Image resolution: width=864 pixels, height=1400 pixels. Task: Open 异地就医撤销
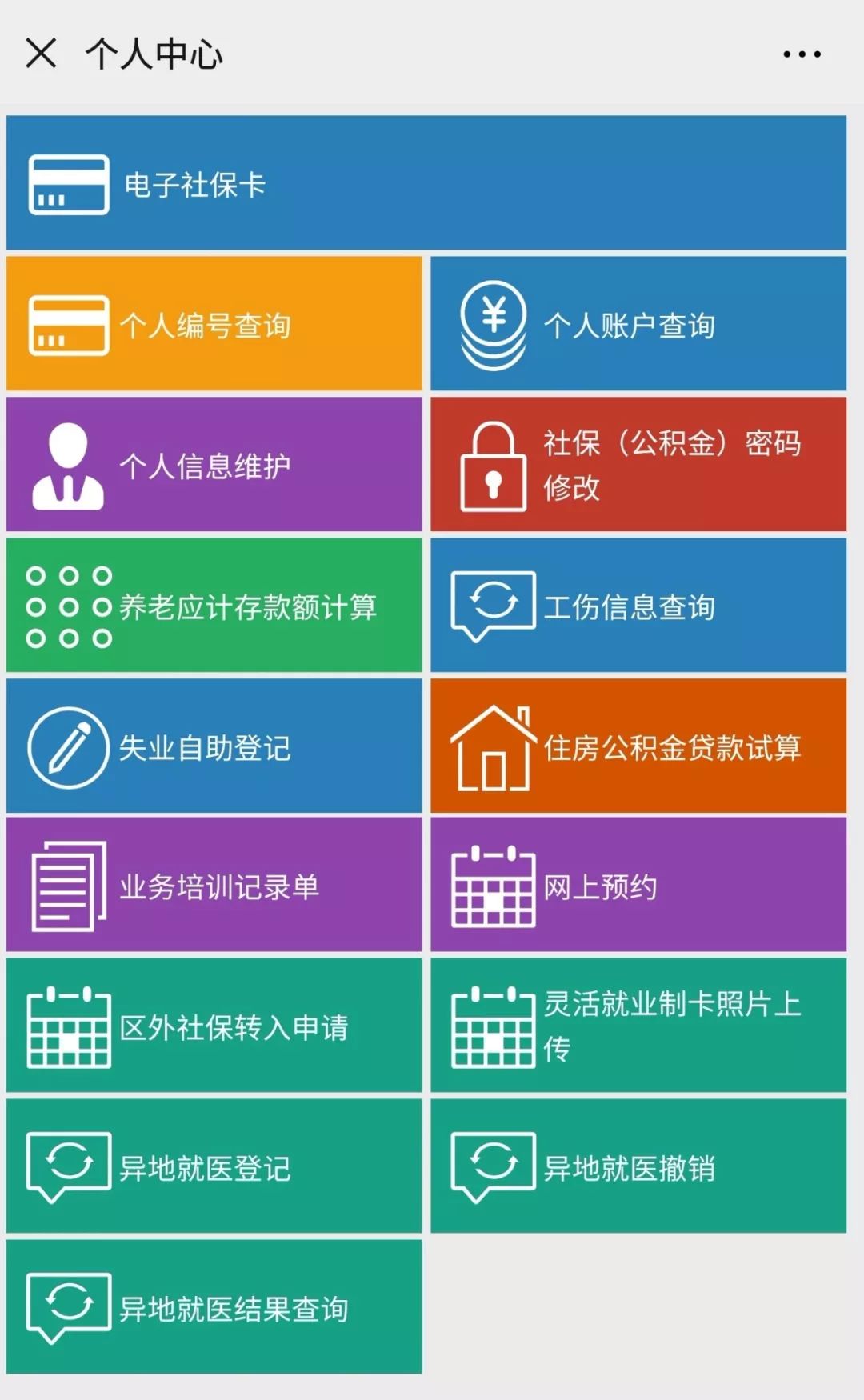tap(638, 1167)
